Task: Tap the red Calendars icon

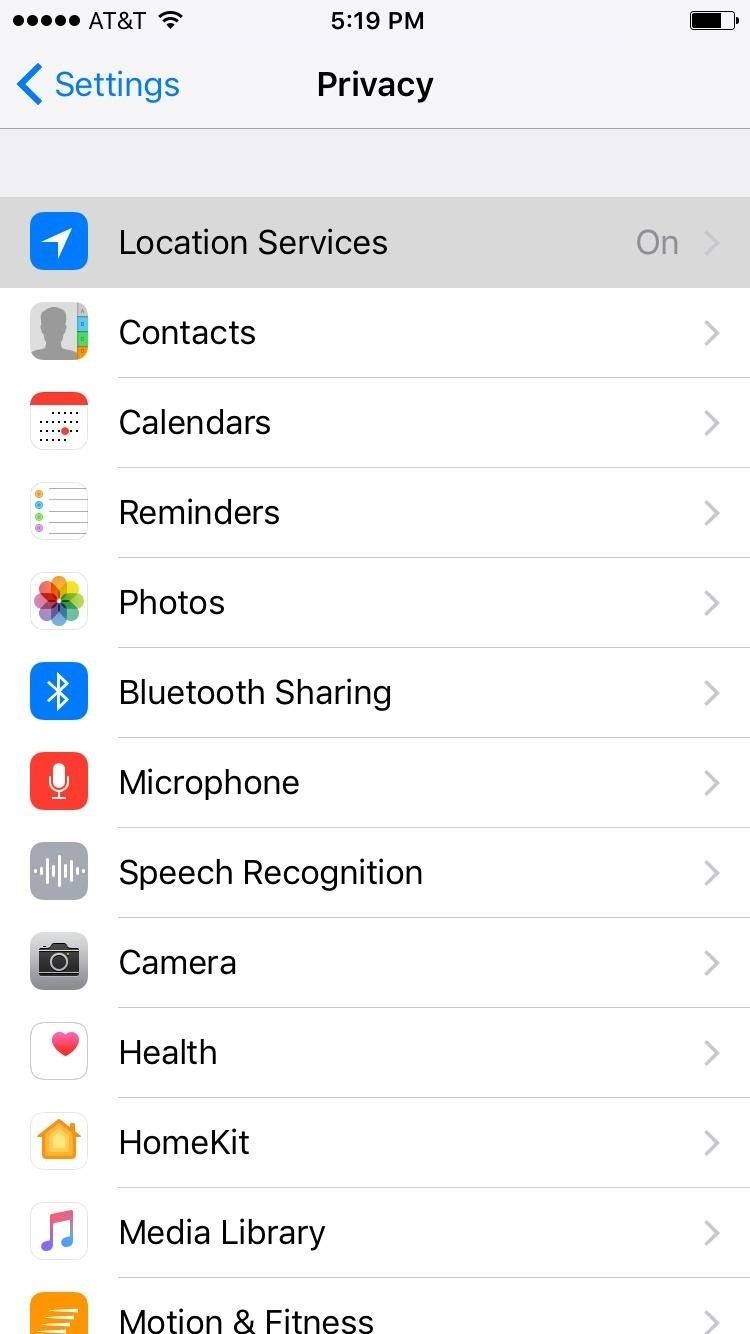Action: (x=58, y=422)
